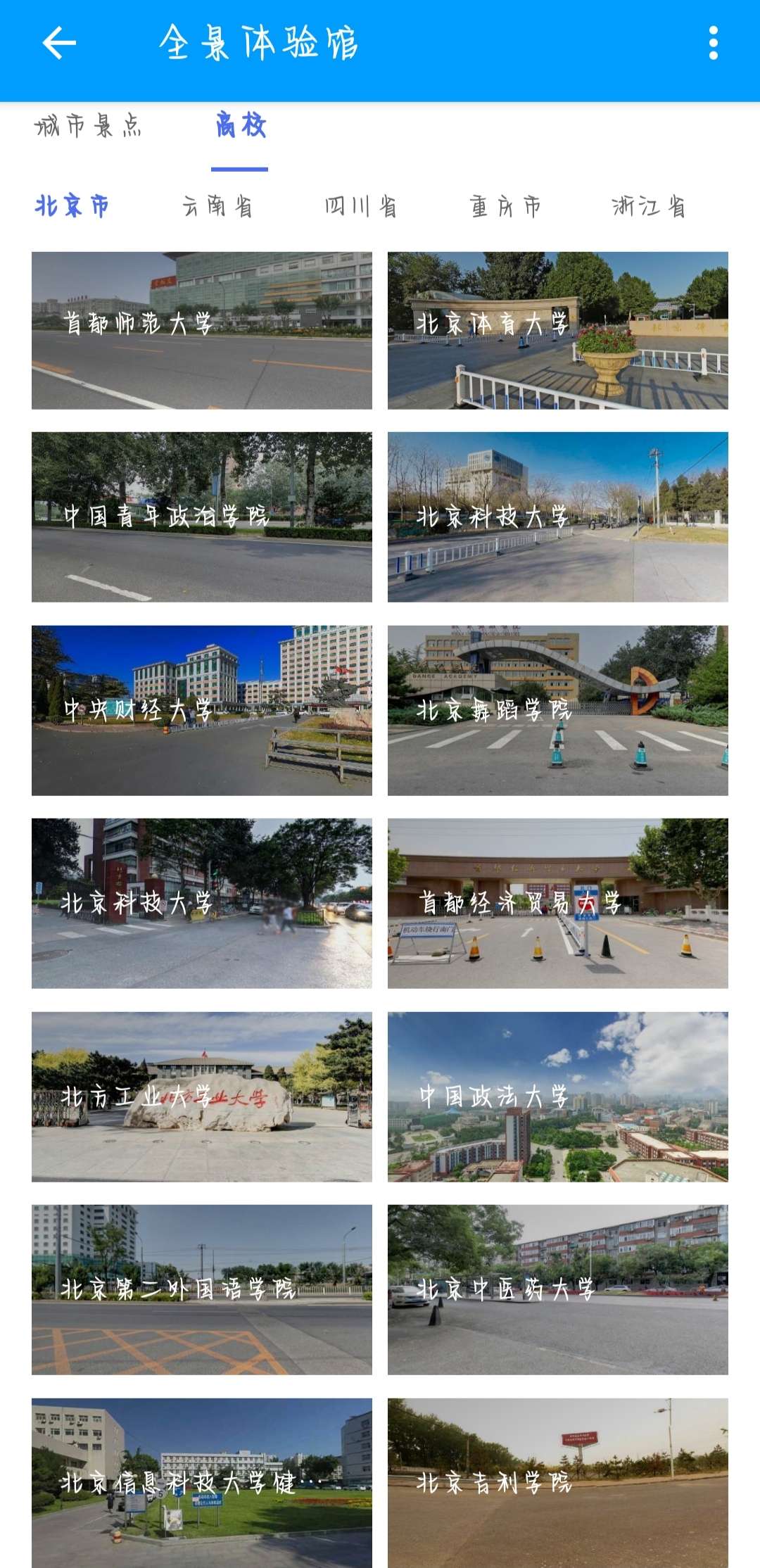Open the three-dot overflow menu

(x=713, y=43)
